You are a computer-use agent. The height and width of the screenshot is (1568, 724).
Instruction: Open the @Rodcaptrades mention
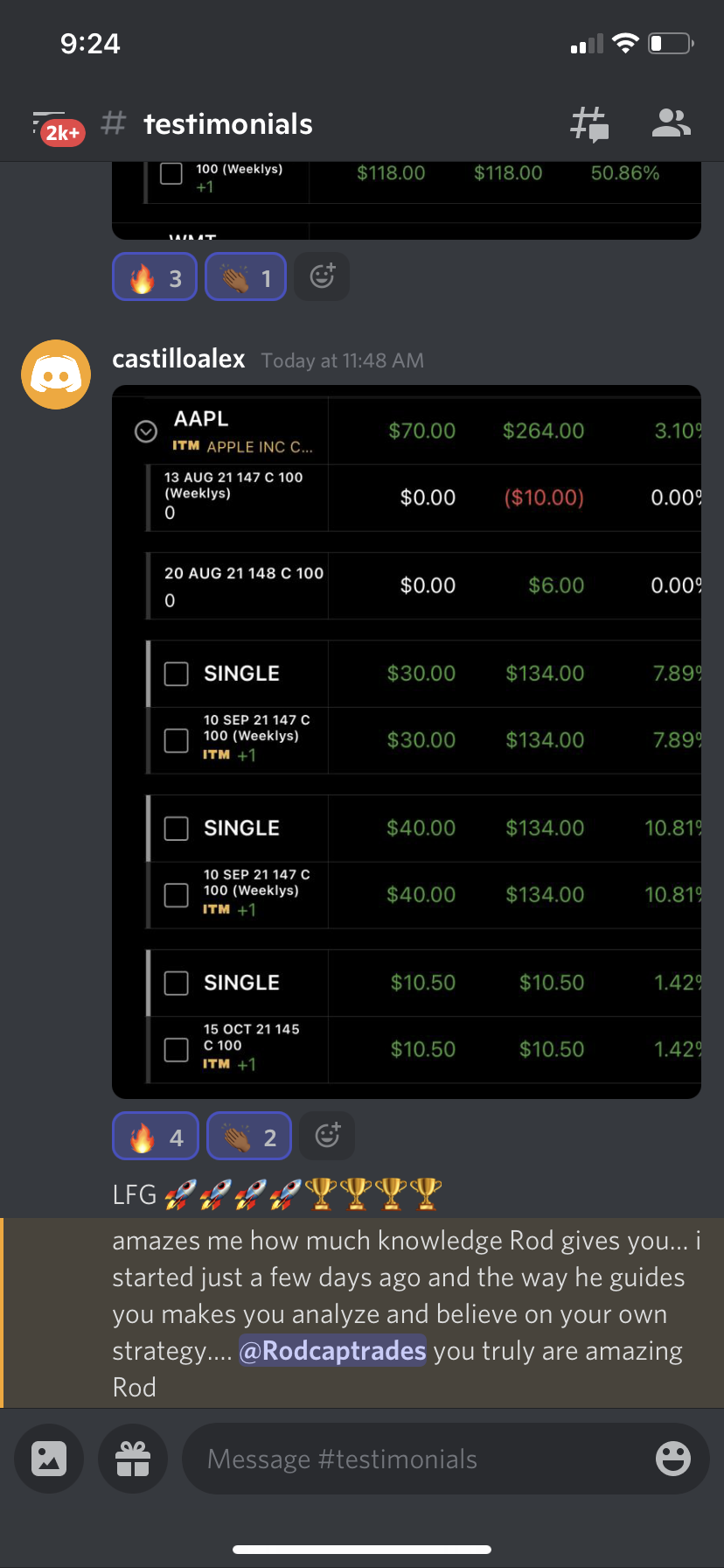(x=332, y=1351)
